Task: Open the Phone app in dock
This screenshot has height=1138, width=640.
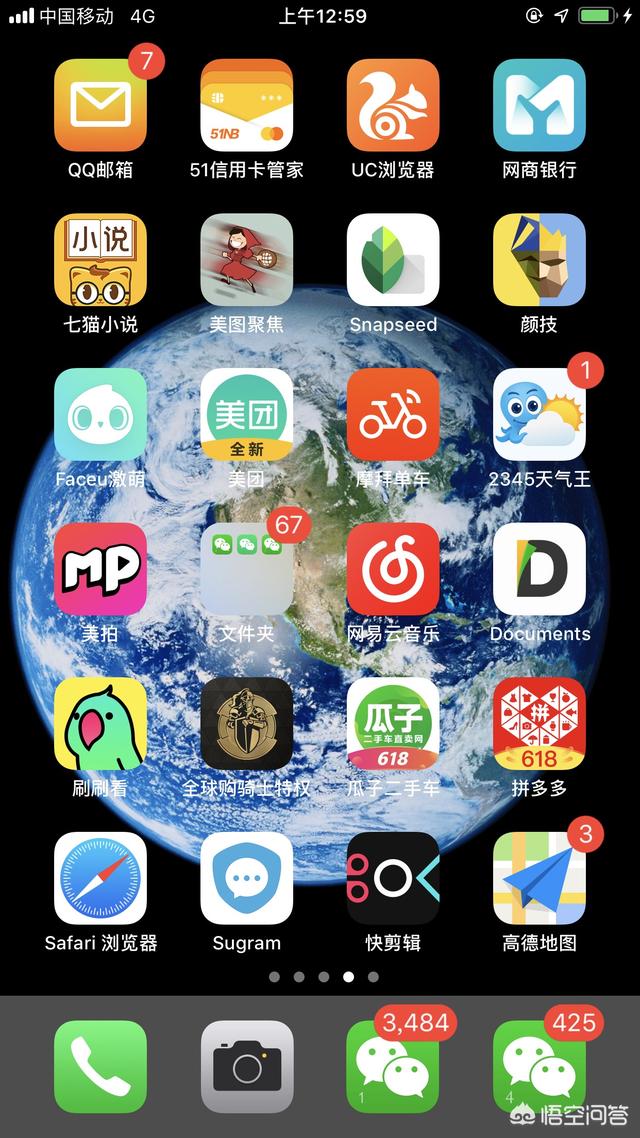Action: (x=100, y=1067)
